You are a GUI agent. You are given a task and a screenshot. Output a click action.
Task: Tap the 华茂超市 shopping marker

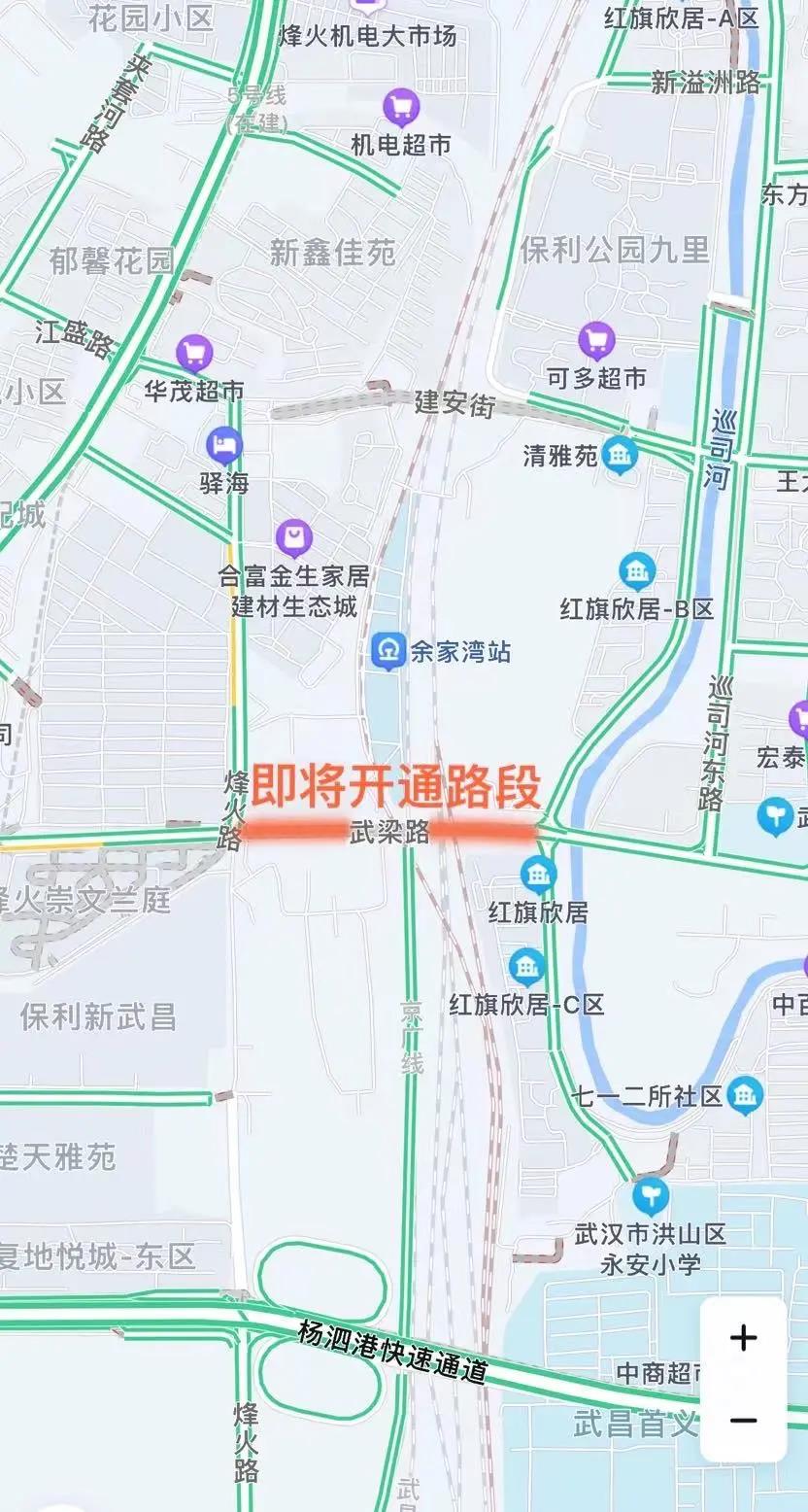click(194, 353)
